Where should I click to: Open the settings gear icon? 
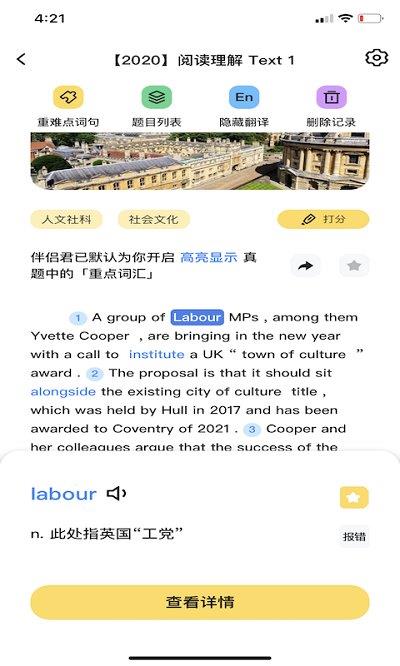(376, 58)
